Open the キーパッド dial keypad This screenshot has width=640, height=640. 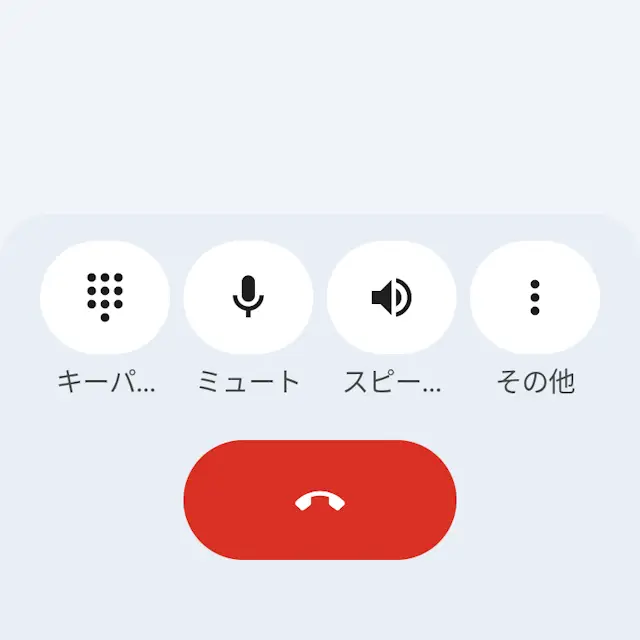pyautogui.click(x=105, y=297)
